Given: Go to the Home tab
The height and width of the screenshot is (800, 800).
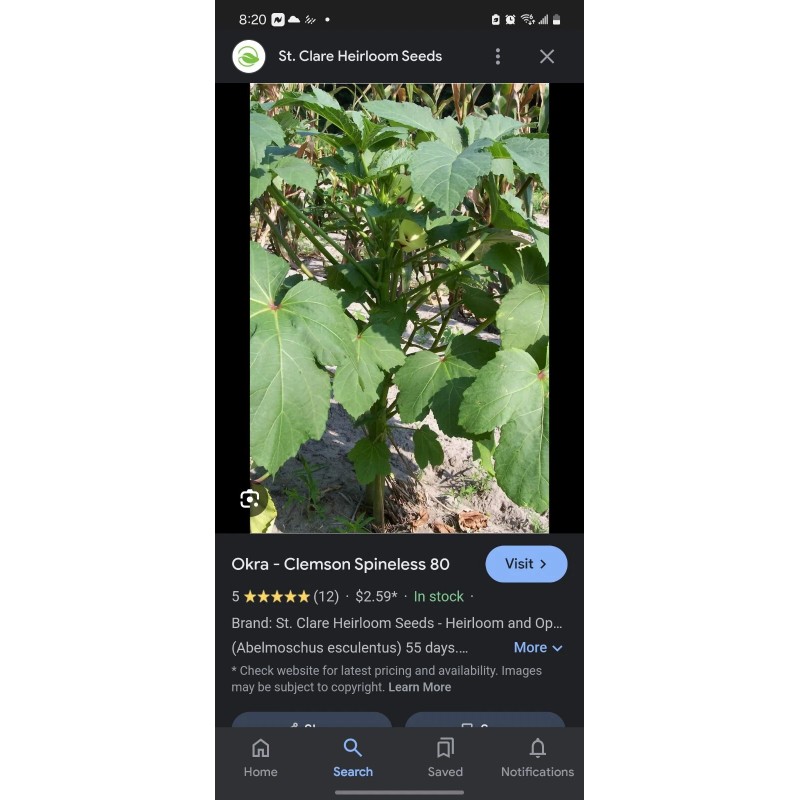Looking at the screenshot, I should 261,758.
